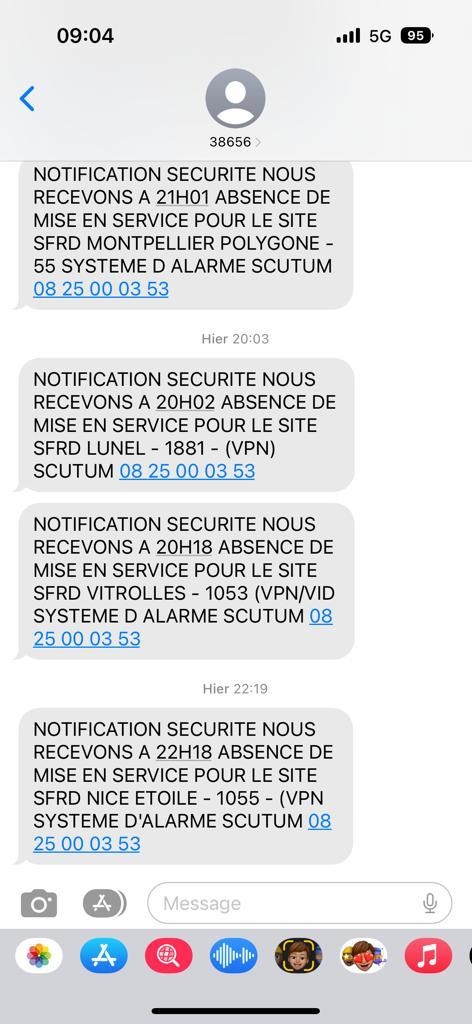Go back to the messages list
The width and height of the screenshot is (472, 1024).
point(27,99)
